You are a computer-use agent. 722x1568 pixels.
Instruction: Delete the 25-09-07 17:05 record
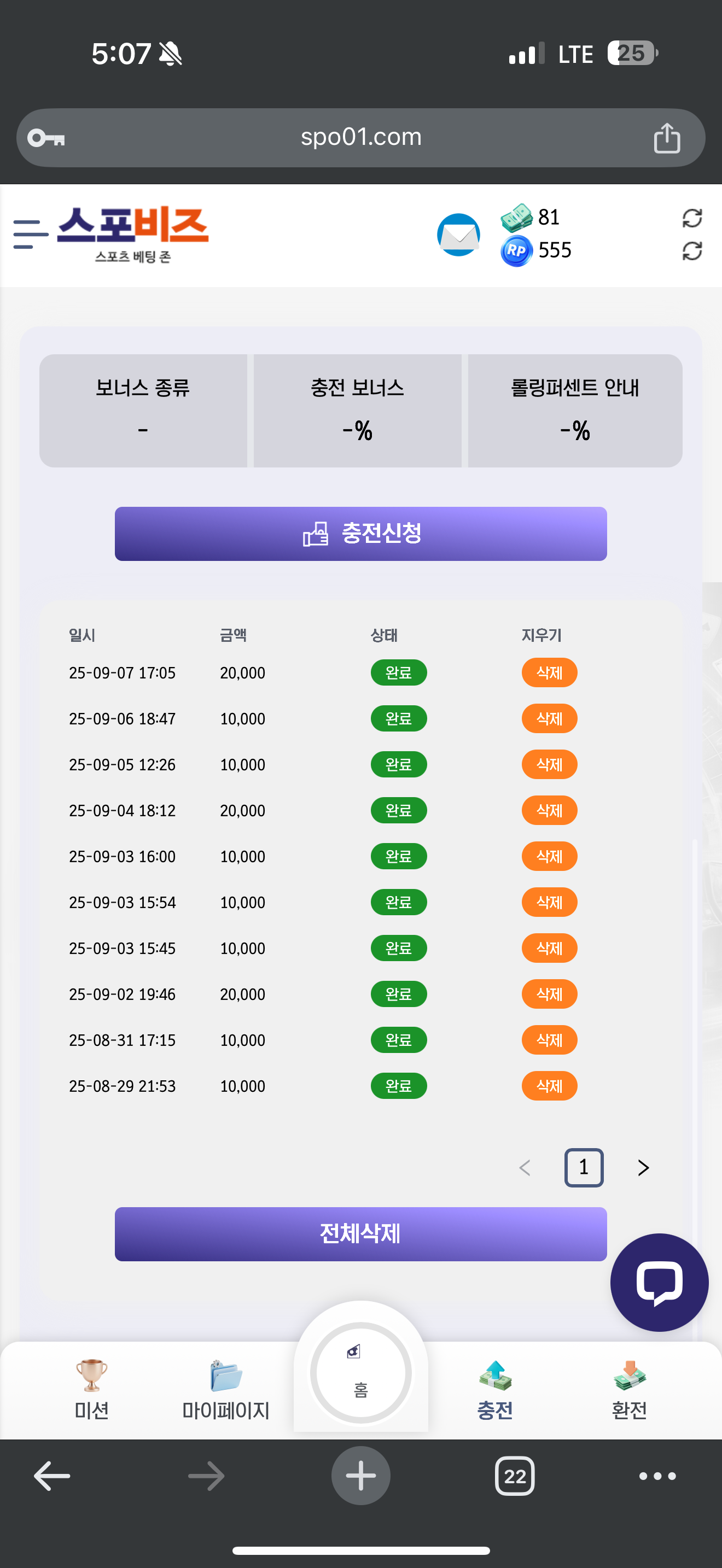(549, 672)
